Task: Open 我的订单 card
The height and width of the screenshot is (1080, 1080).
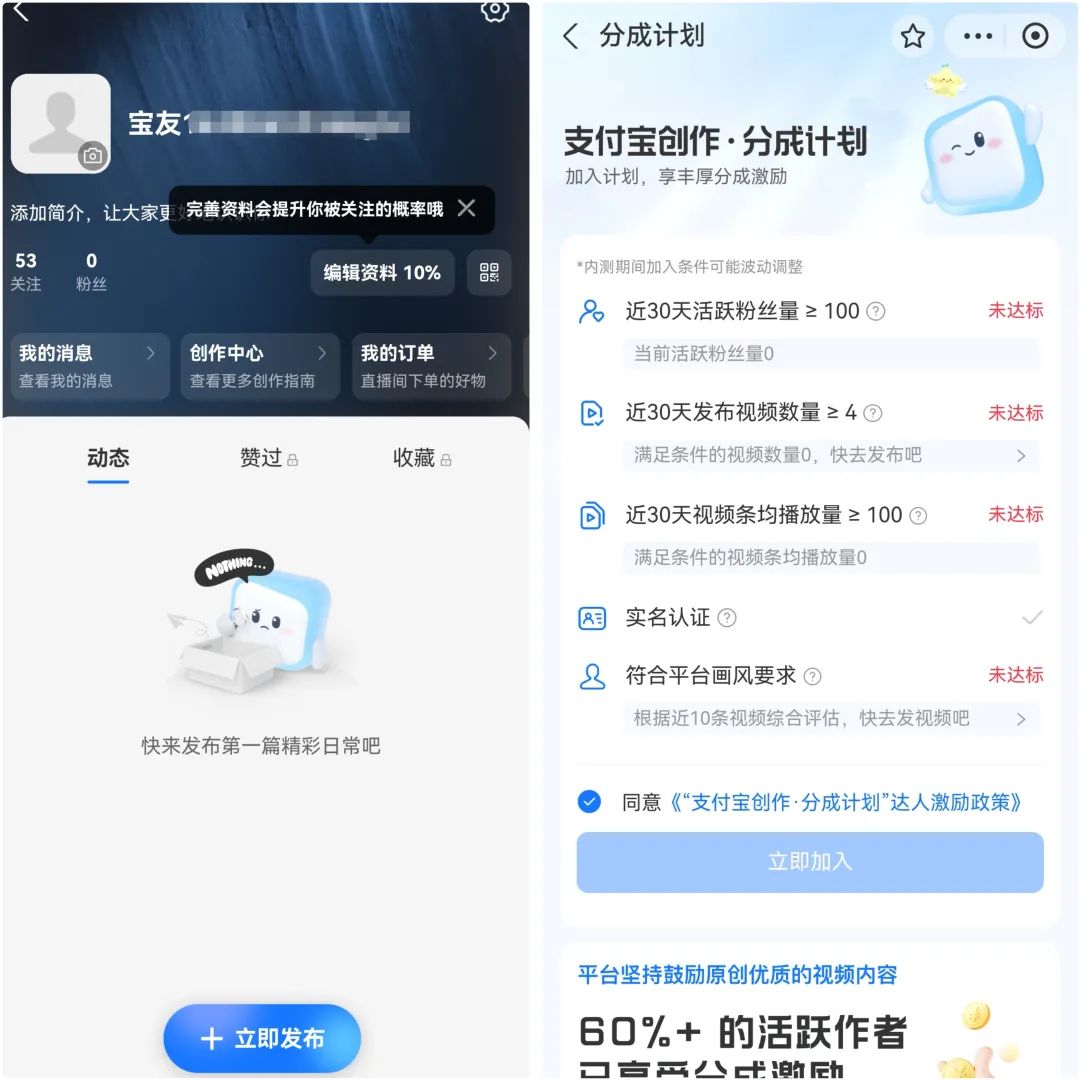Action: [429, 366]
